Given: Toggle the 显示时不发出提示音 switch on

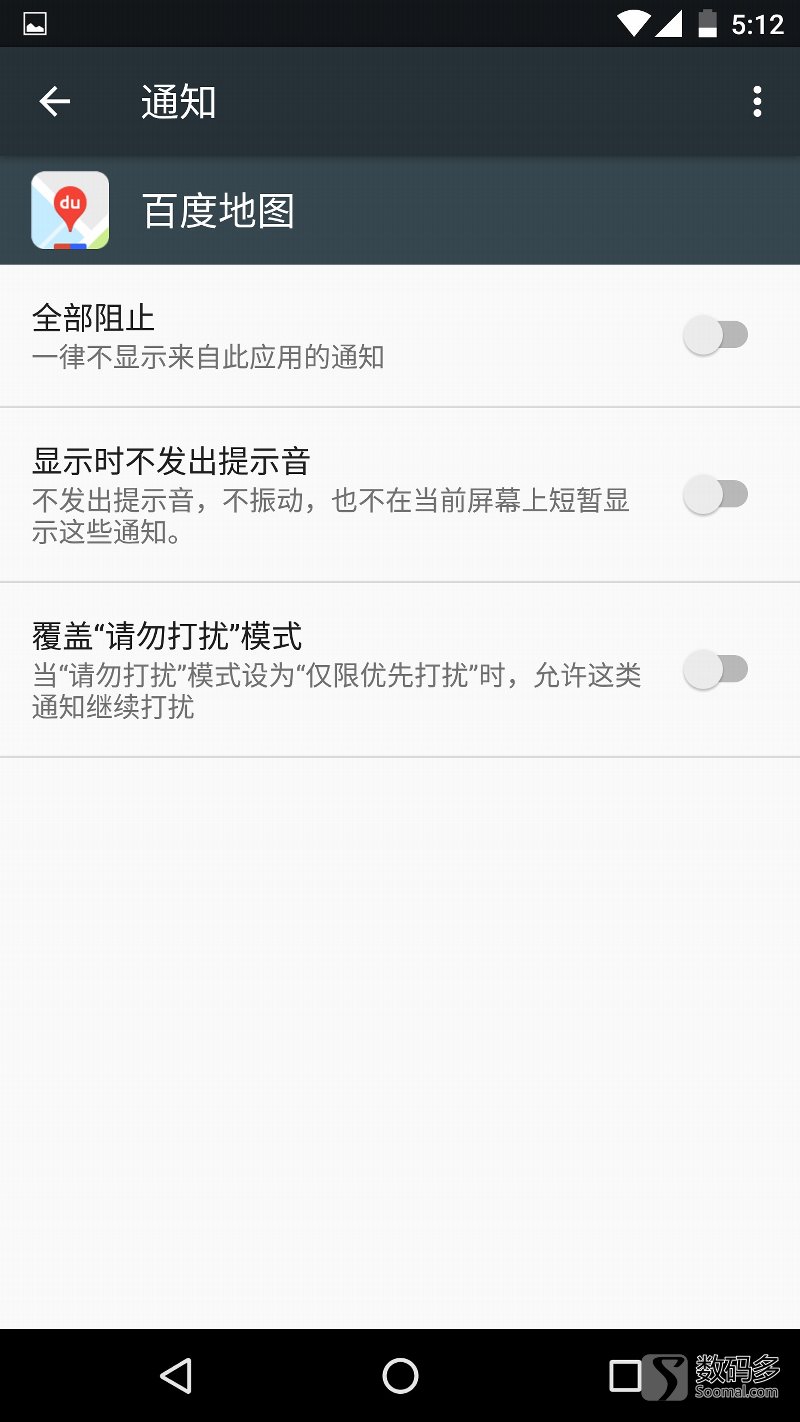Looking at the screenshot, I should (716, 494).
